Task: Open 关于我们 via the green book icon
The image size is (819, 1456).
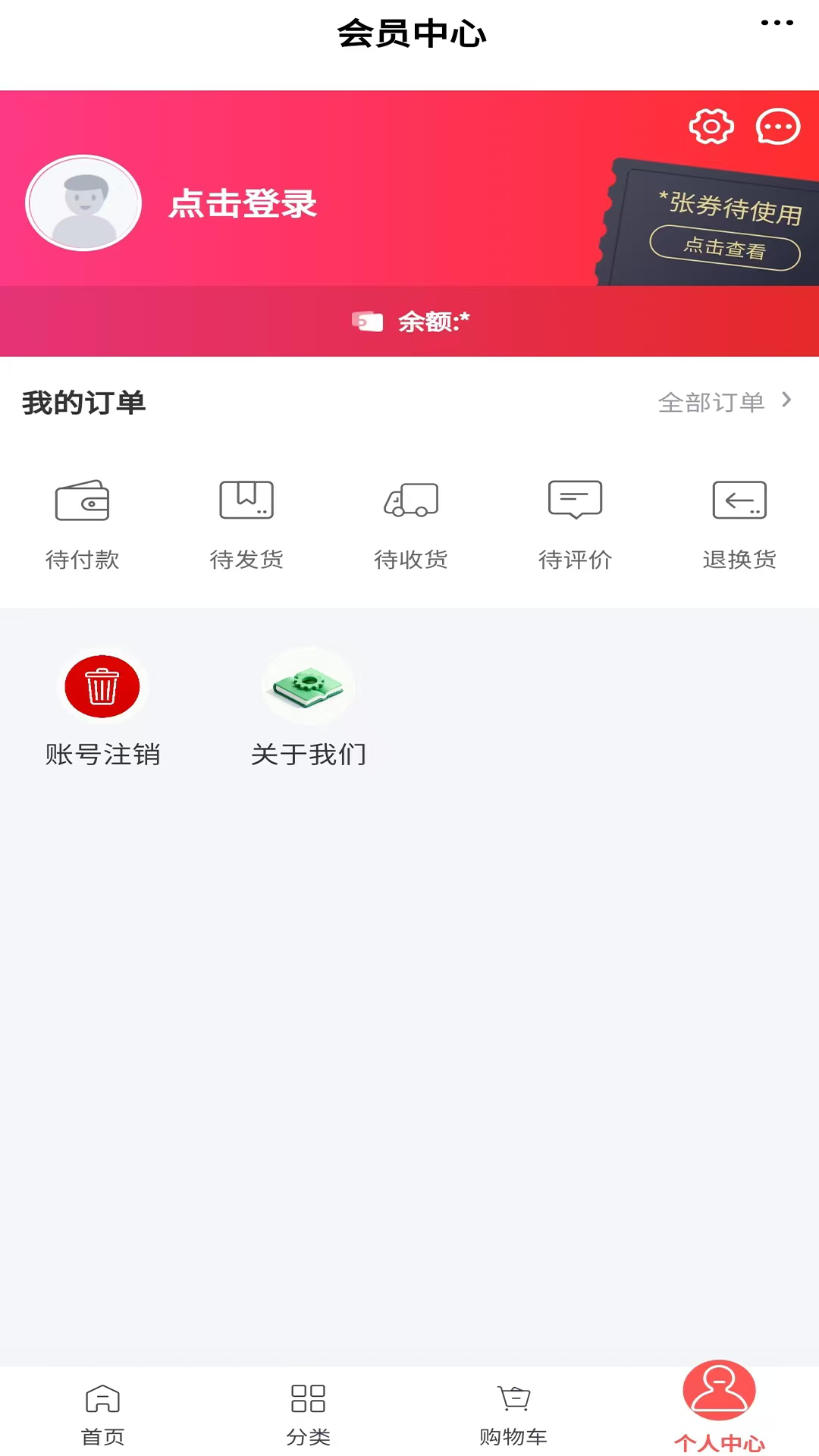Action: tap(308, 686)
